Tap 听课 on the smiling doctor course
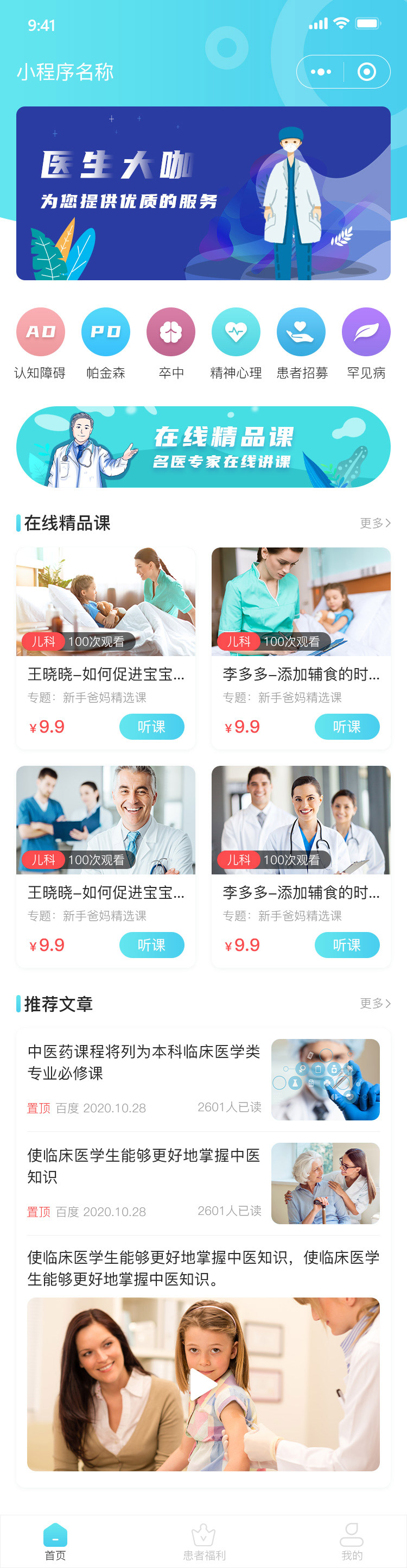The height and width of the screenshot is (1568, 407). (151, 944)
